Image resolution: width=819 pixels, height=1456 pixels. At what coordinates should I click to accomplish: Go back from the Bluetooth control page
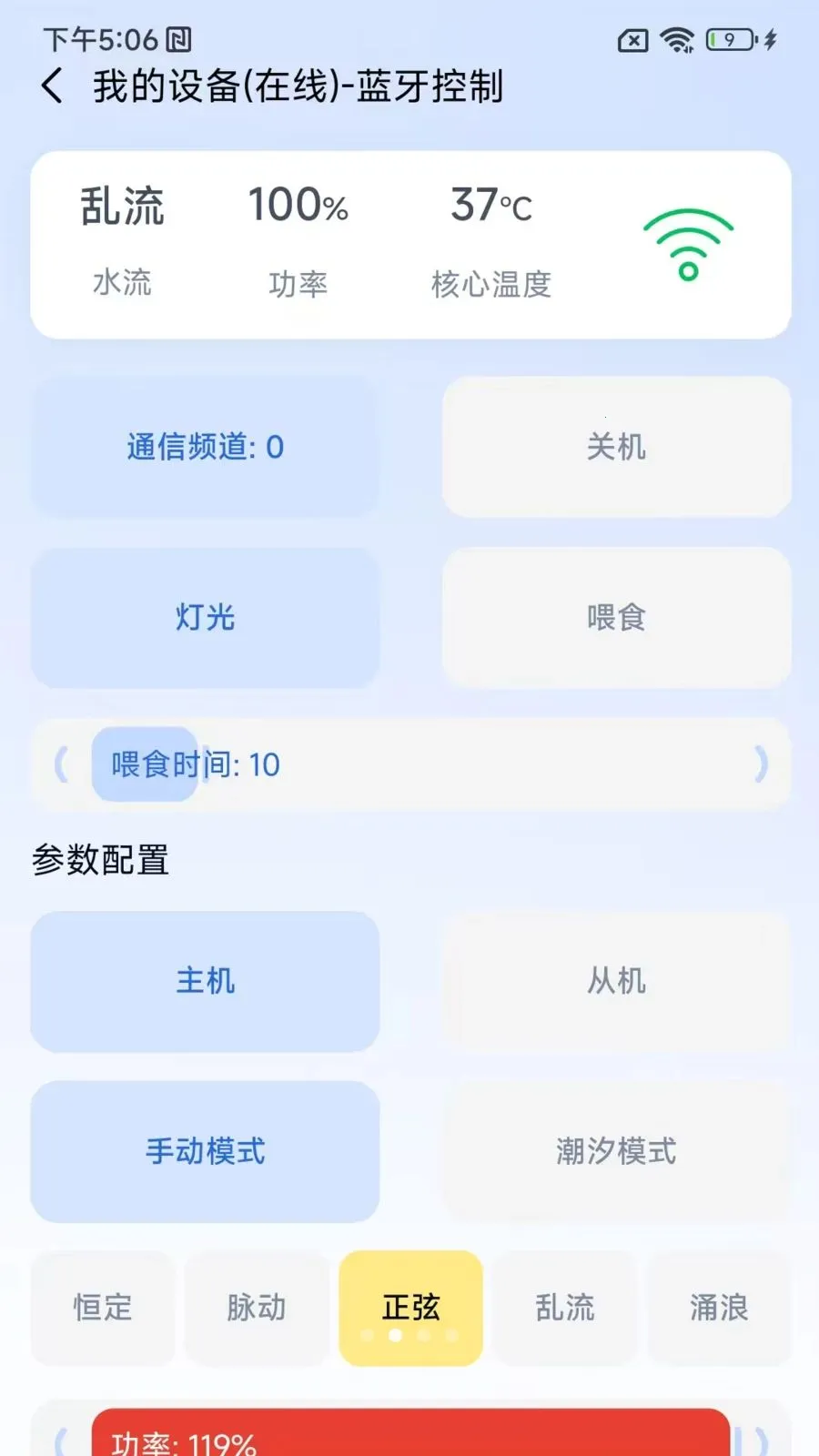point(53,86)
